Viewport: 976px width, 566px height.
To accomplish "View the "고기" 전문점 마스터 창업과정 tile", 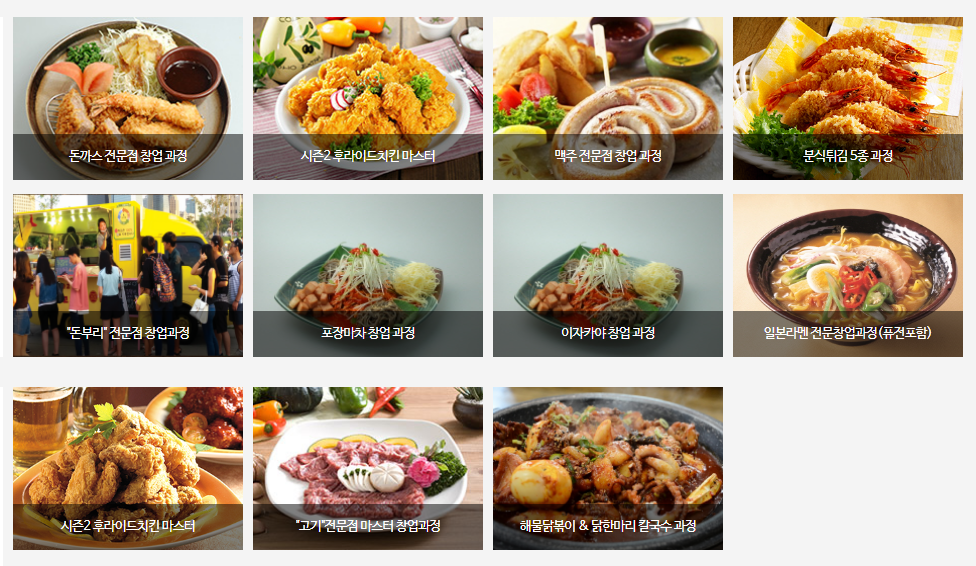I will coord(368,468).
